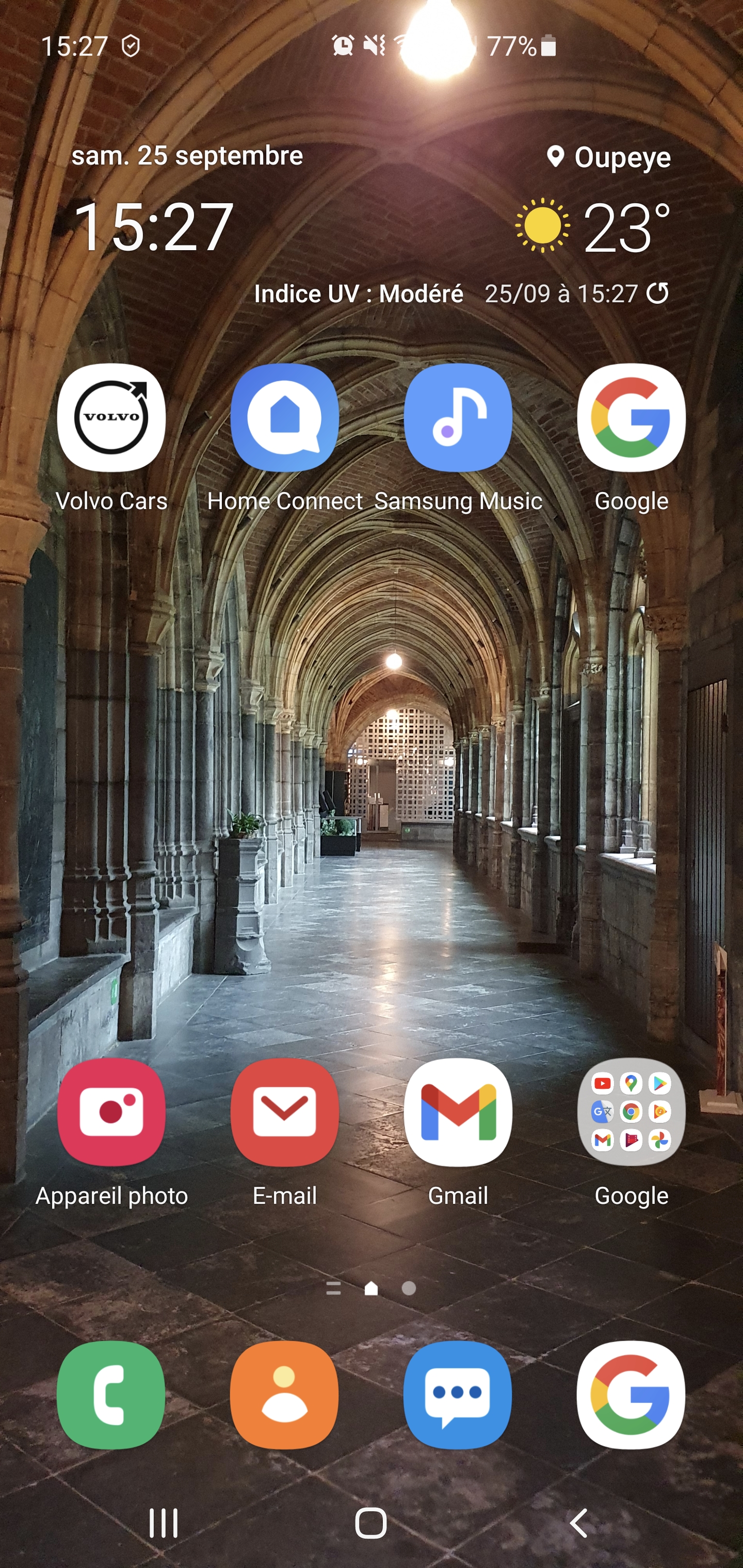Open recent apps from navigation bar

coord(164,1522)
